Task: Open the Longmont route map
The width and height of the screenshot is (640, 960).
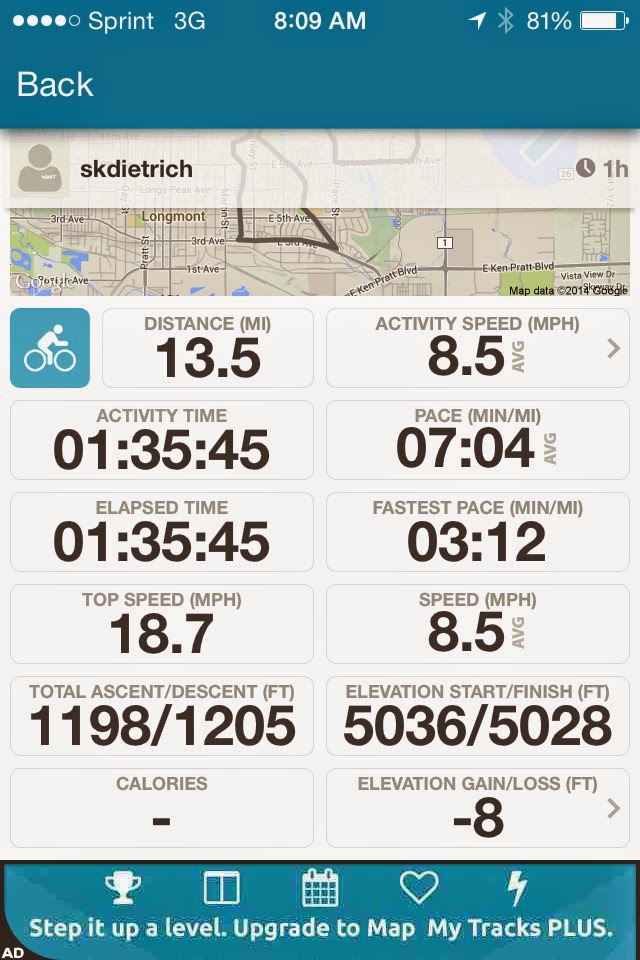Action: pos(320,252)
